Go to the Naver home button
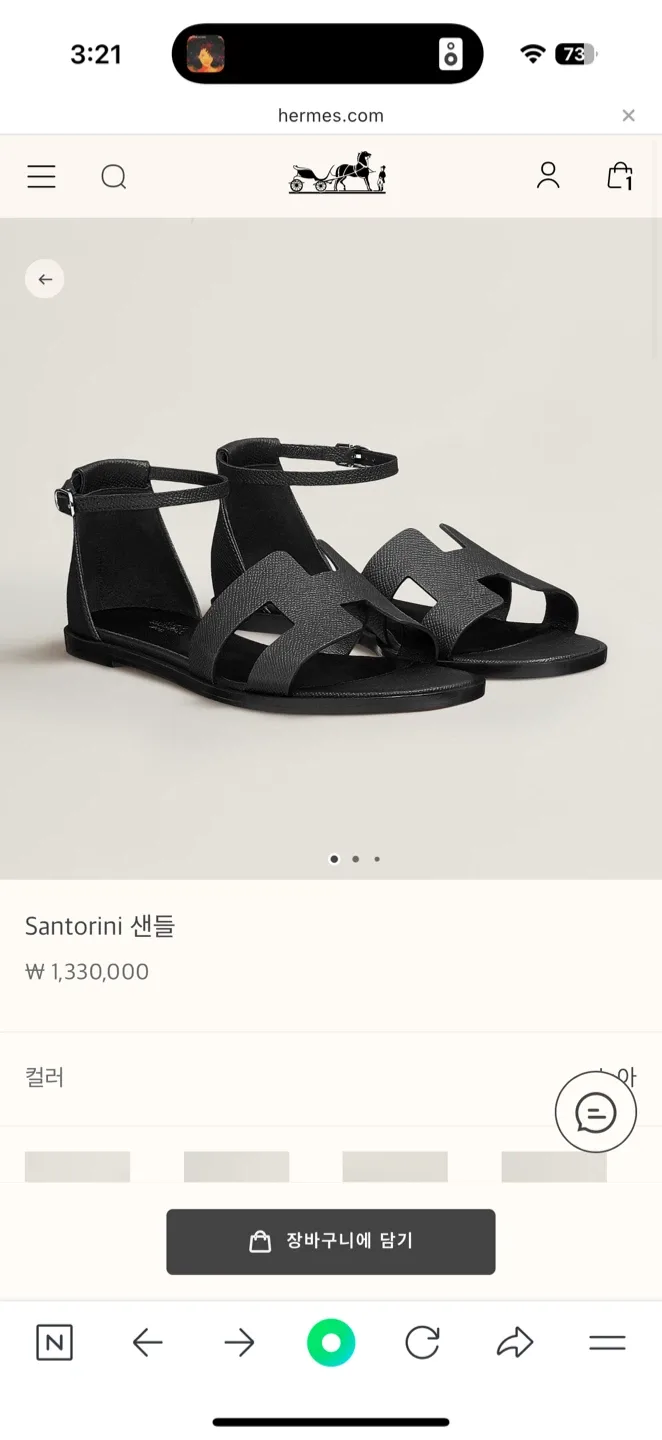Screen dimensions: 662x1440 pos(54,1343)
